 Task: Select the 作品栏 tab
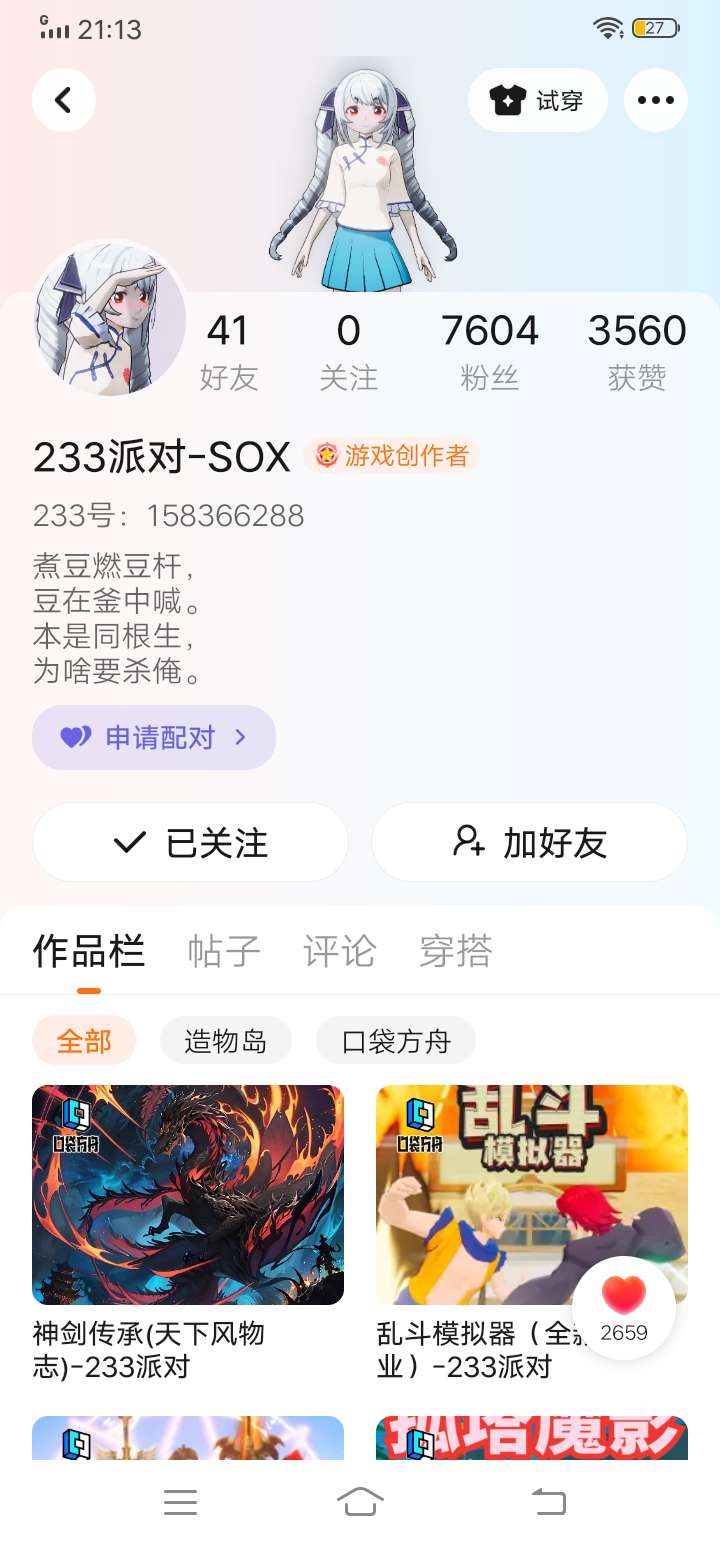click(x=89, y=951)
